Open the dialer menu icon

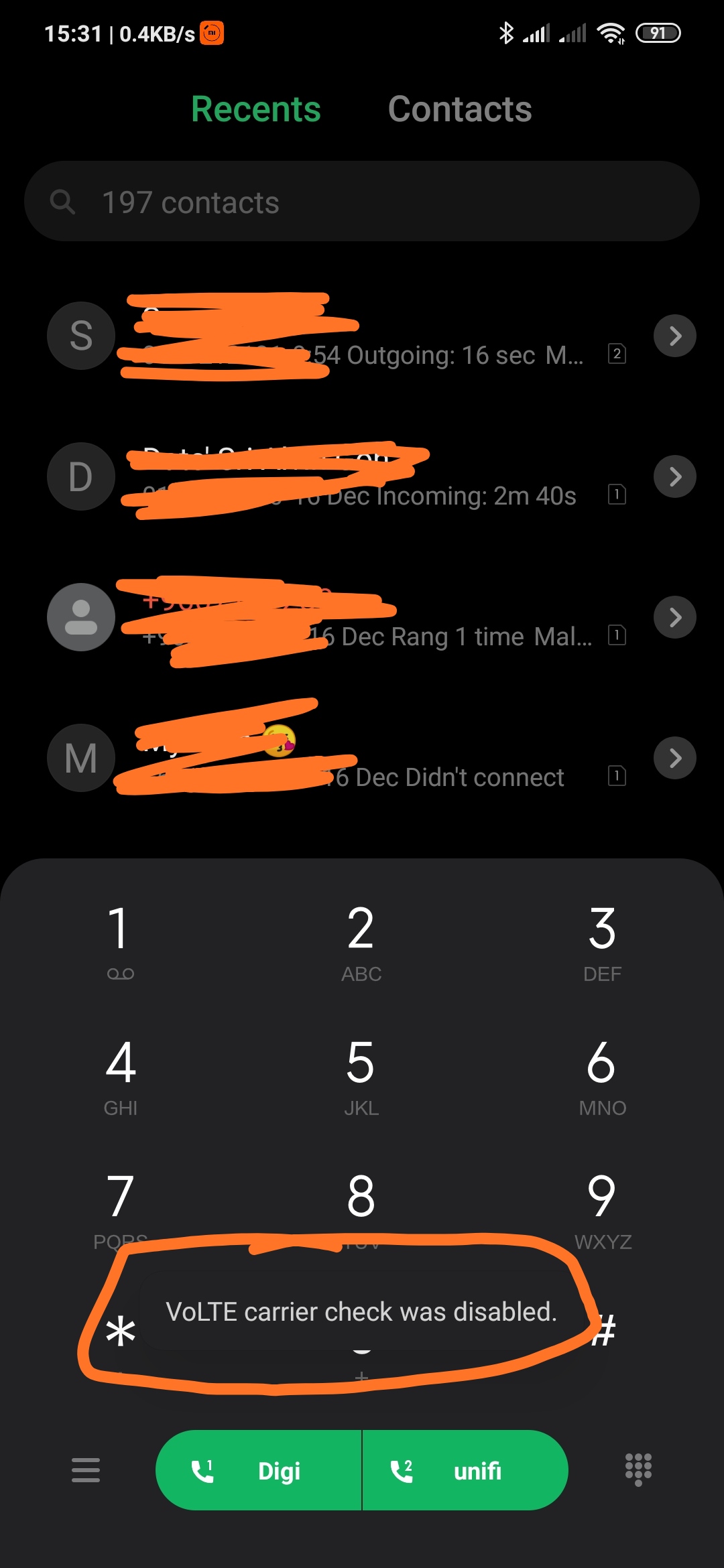(x=86, y=1470)
